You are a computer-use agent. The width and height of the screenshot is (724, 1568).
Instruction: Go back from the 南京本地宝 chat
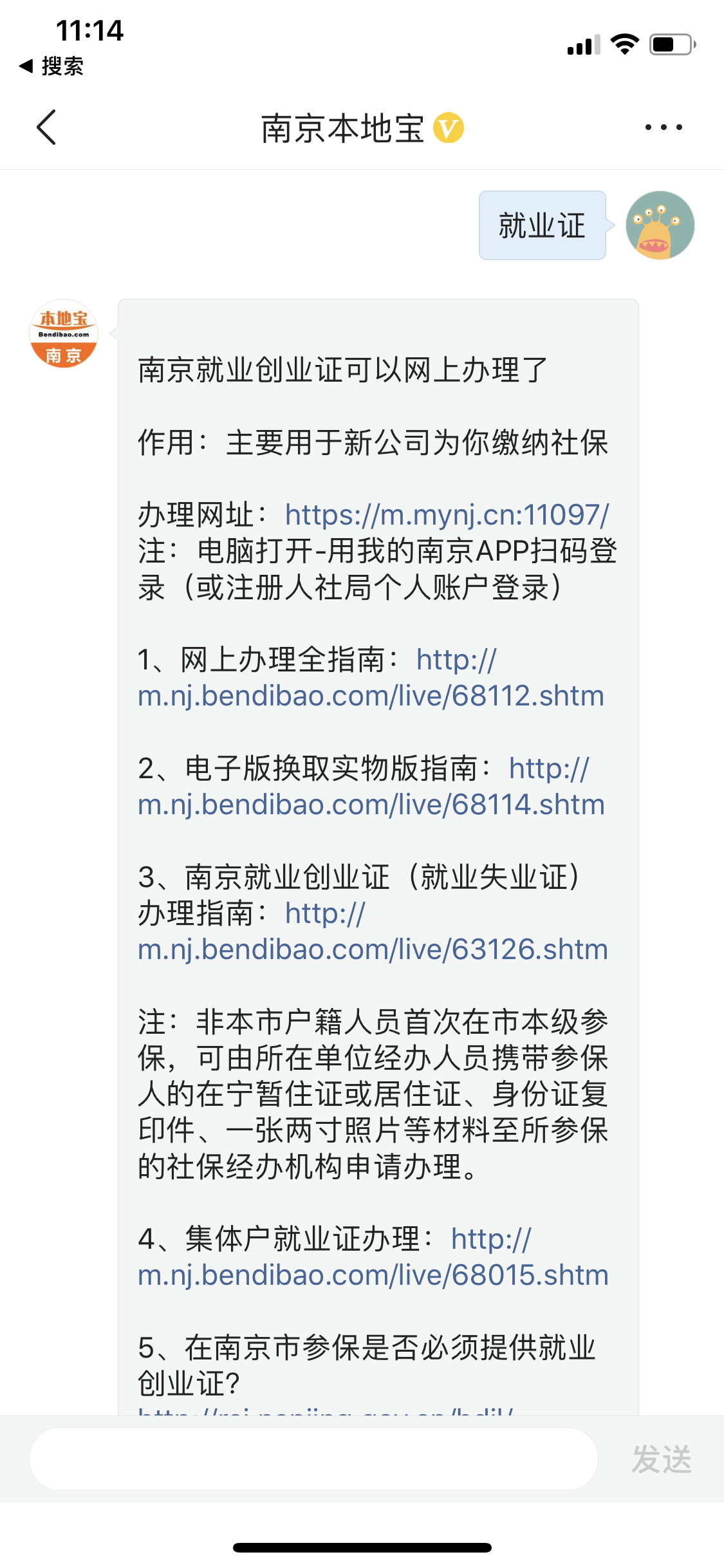click(46, 127)
